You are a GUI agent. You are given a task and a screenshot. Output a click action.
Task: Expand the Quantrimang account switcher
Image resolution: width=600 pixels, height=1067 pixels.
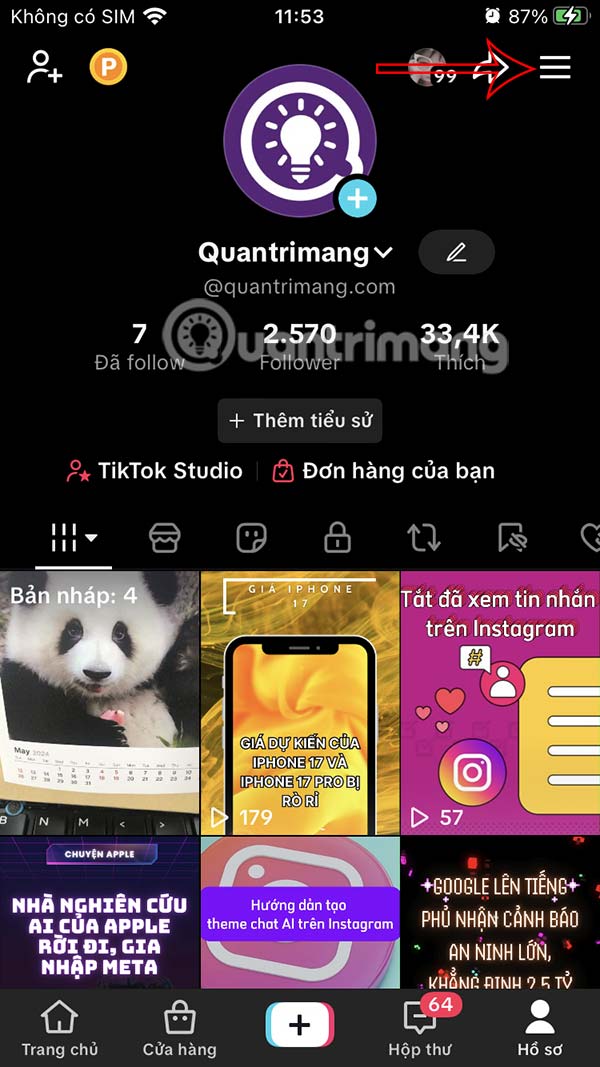click(x=296, y=253)
